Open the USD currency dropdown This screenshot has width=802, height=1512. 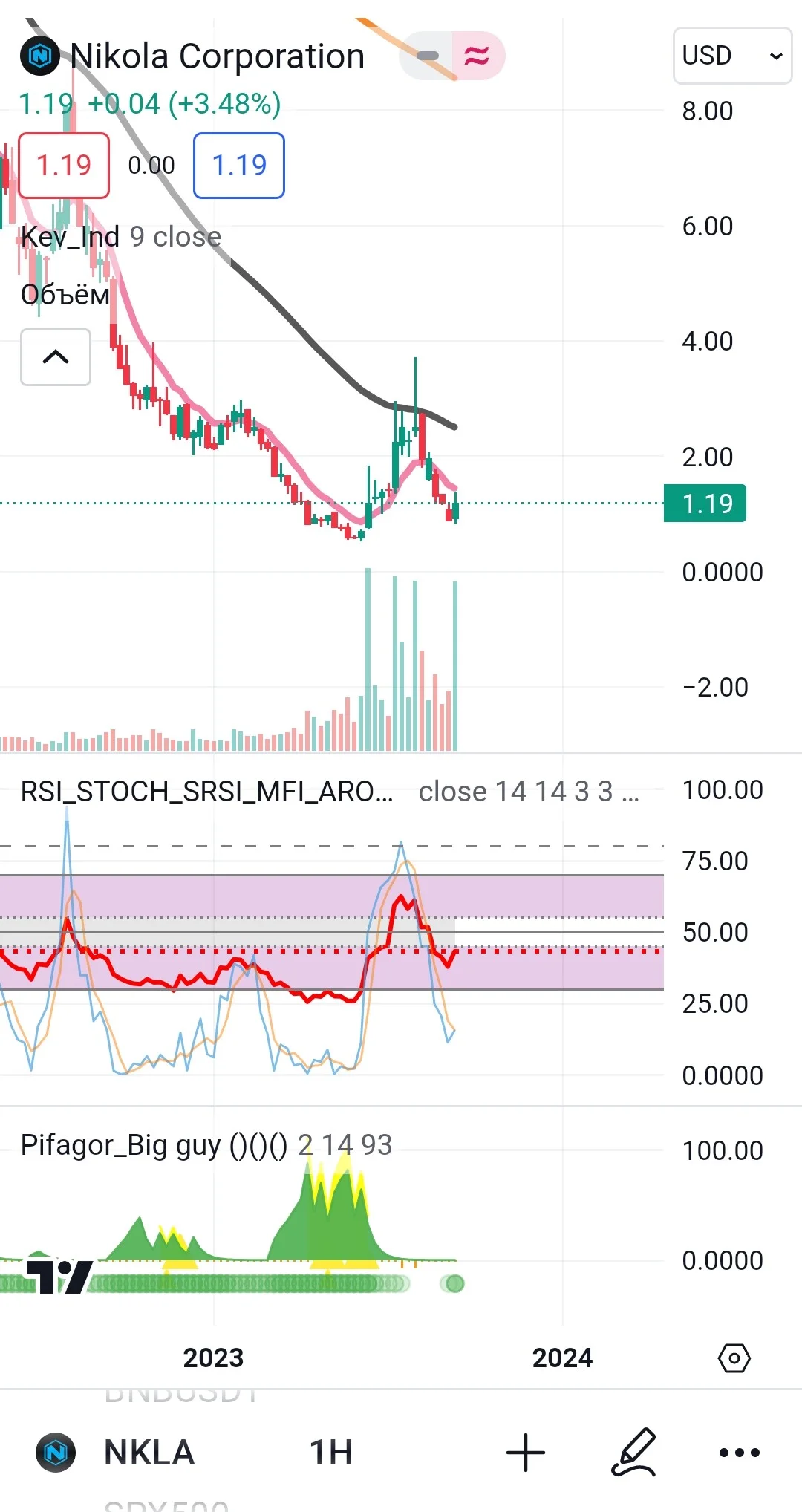732,56
